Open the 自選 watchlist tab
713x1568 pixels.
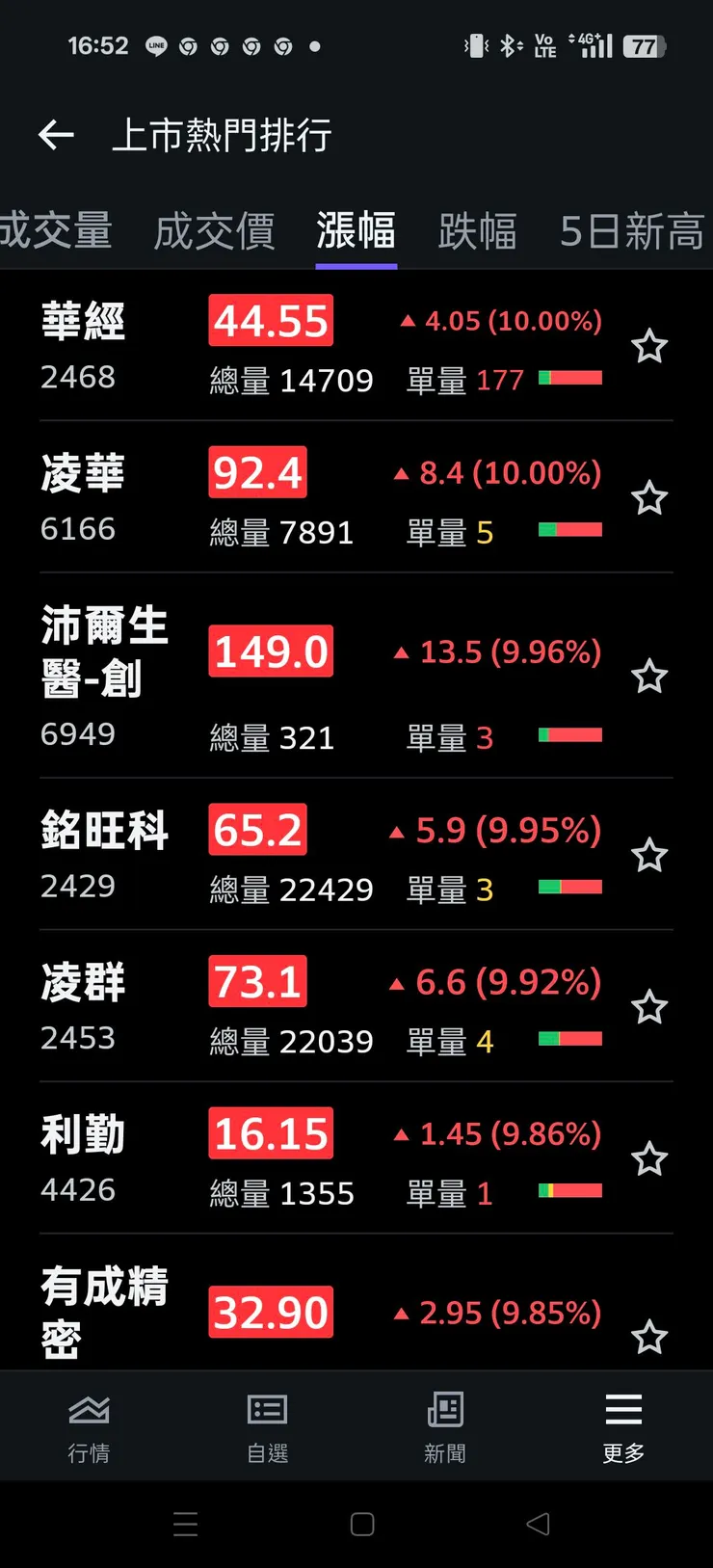point(267,1426)
